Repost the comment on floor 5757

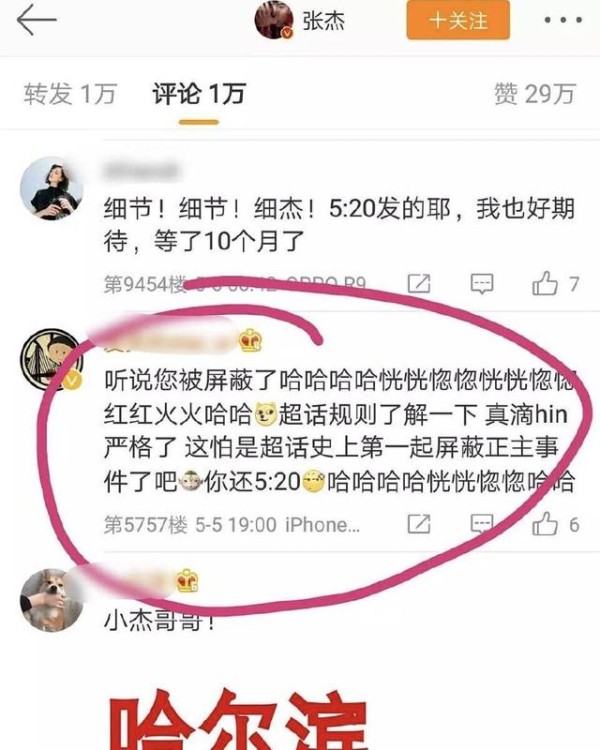click(x=420, y=523)
